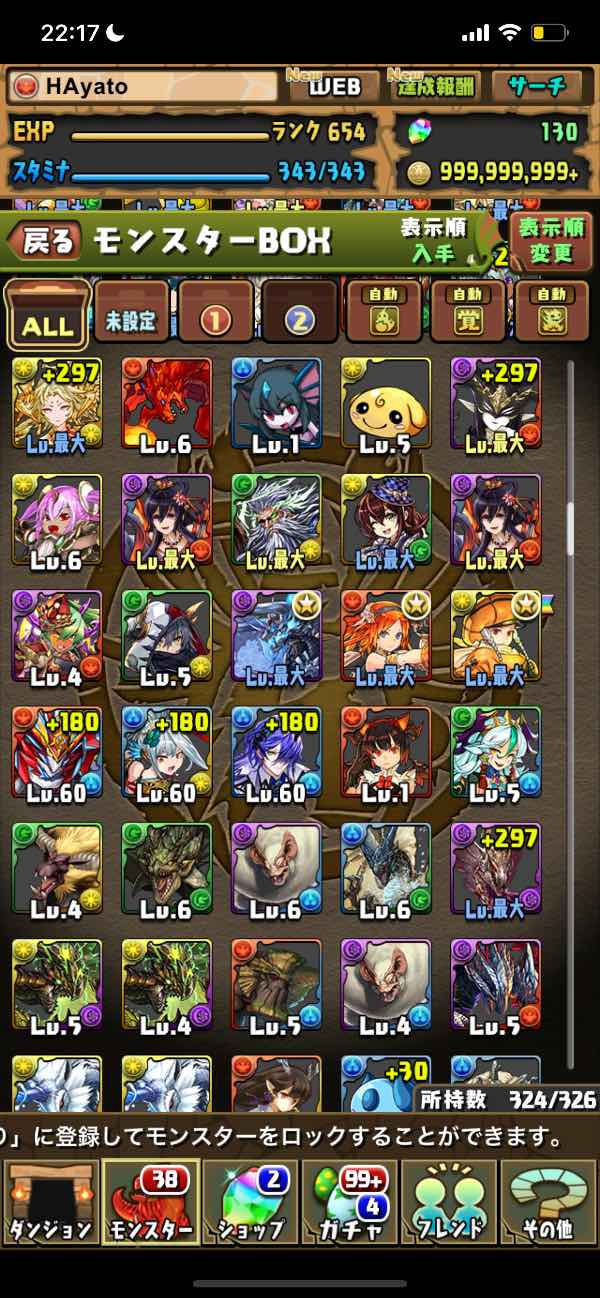Select the yellow blob monster Lv.5
This screenshot has height=1298, width=600.
385,404
